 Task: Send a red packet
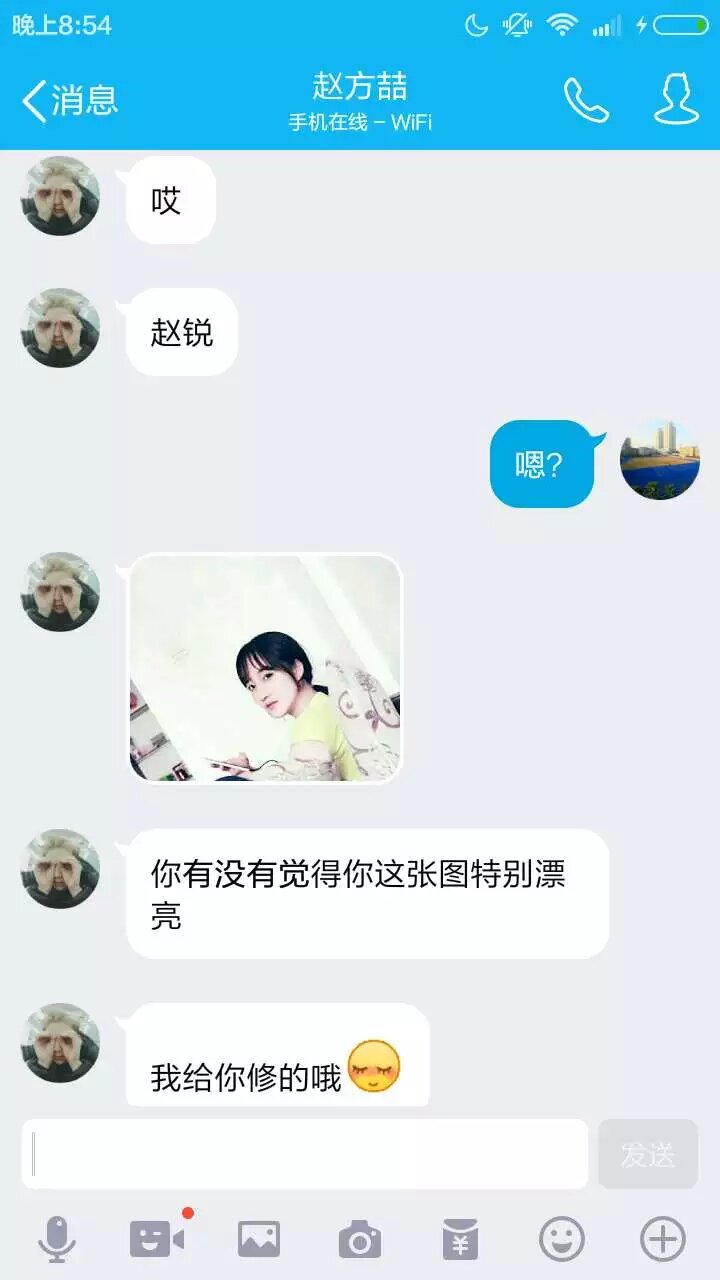(x=461, y=1240)
